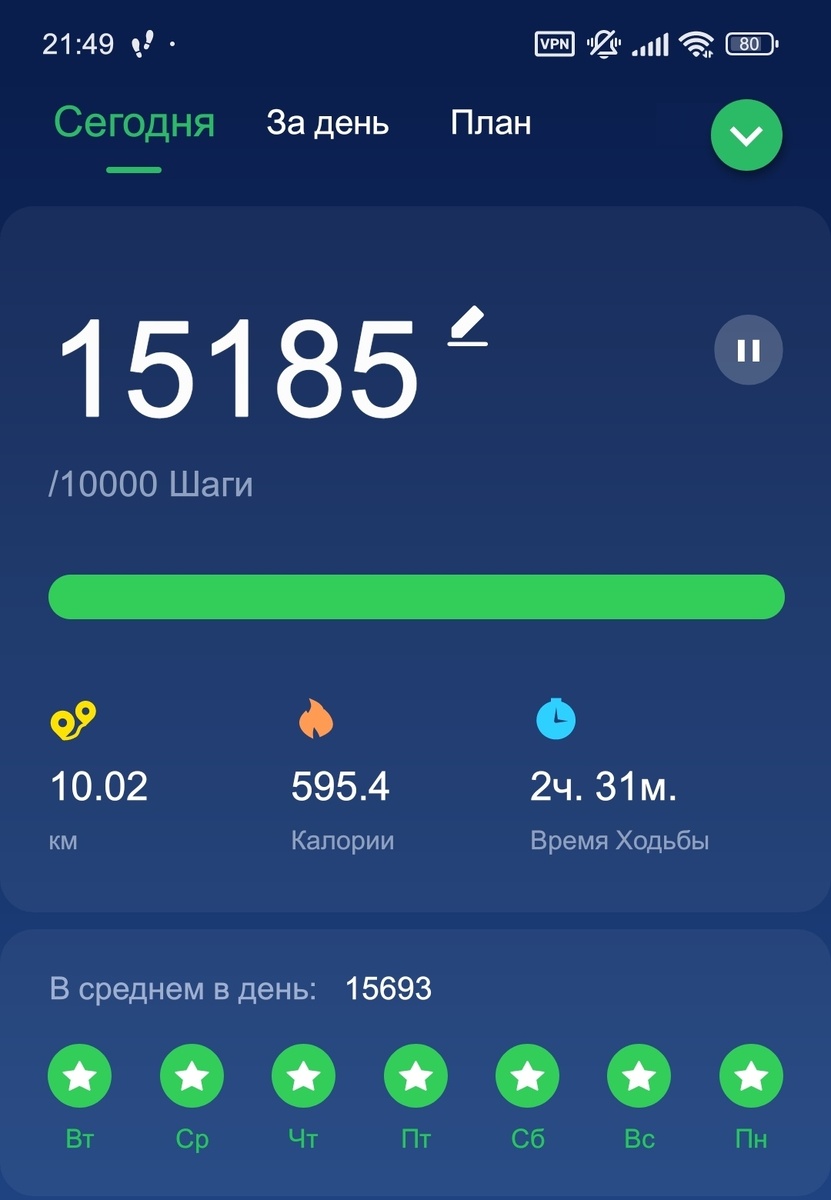This screenshot has width=831, height=1200.
Task: Tap the star for Ср
Action: [x=192, y=1076]
